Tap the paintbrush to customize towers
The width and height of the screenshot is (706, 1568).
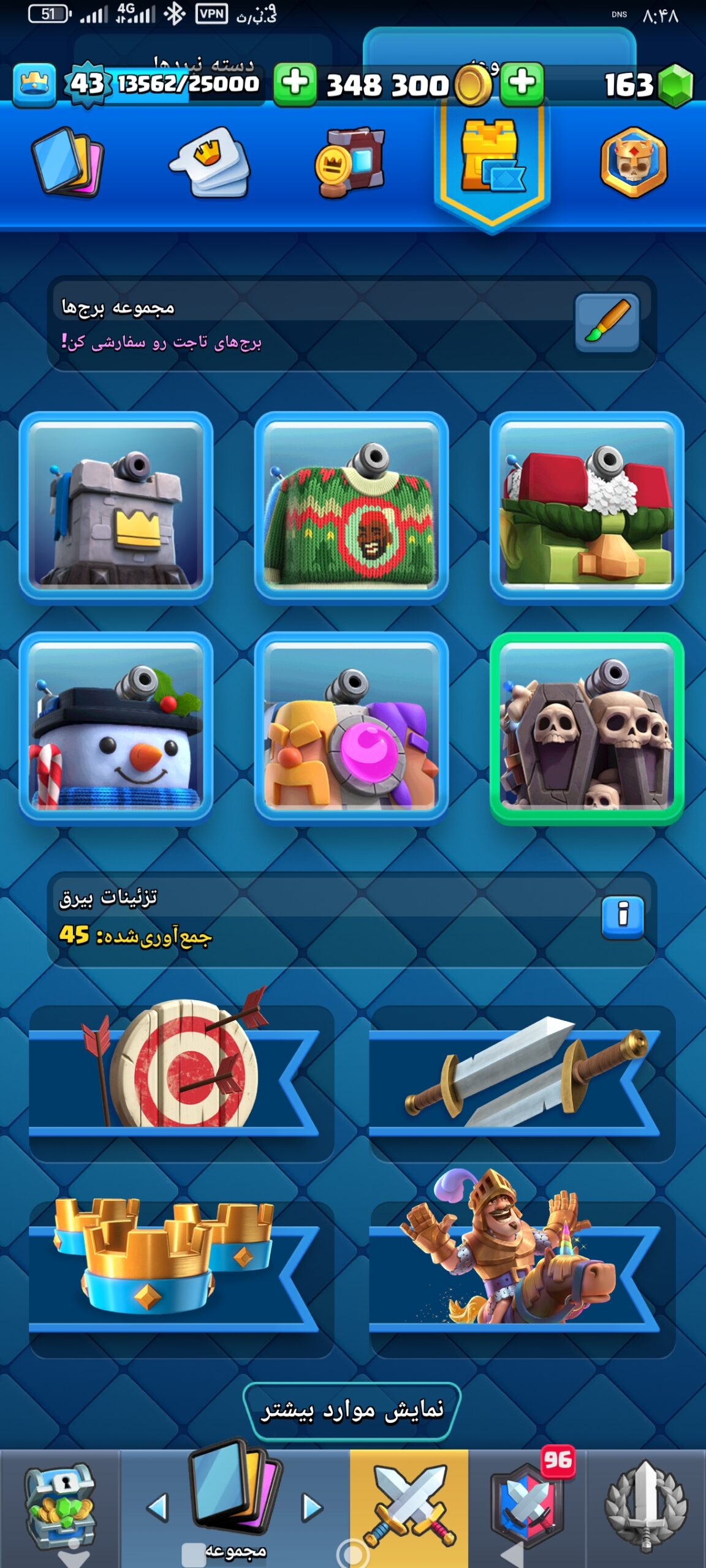(x=607, y=323)
